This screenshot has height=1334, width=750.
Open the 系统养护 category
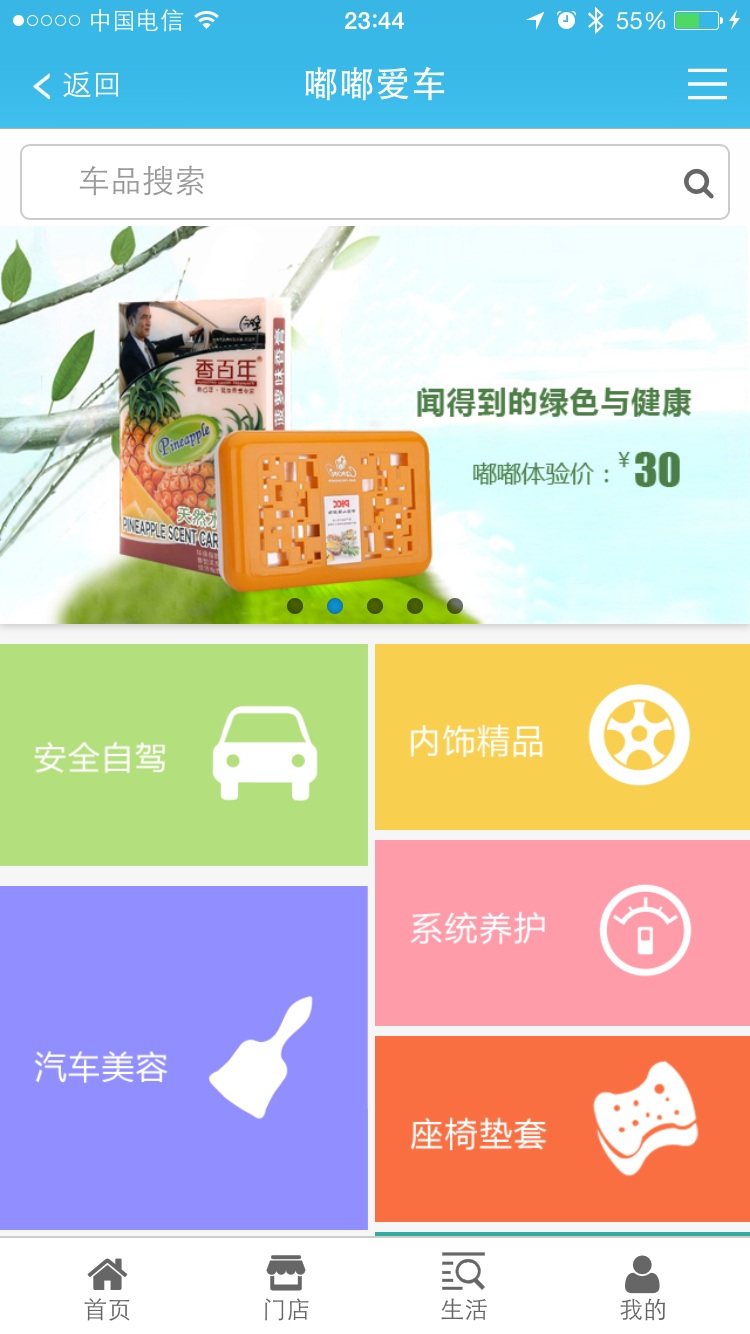[562, 932]
